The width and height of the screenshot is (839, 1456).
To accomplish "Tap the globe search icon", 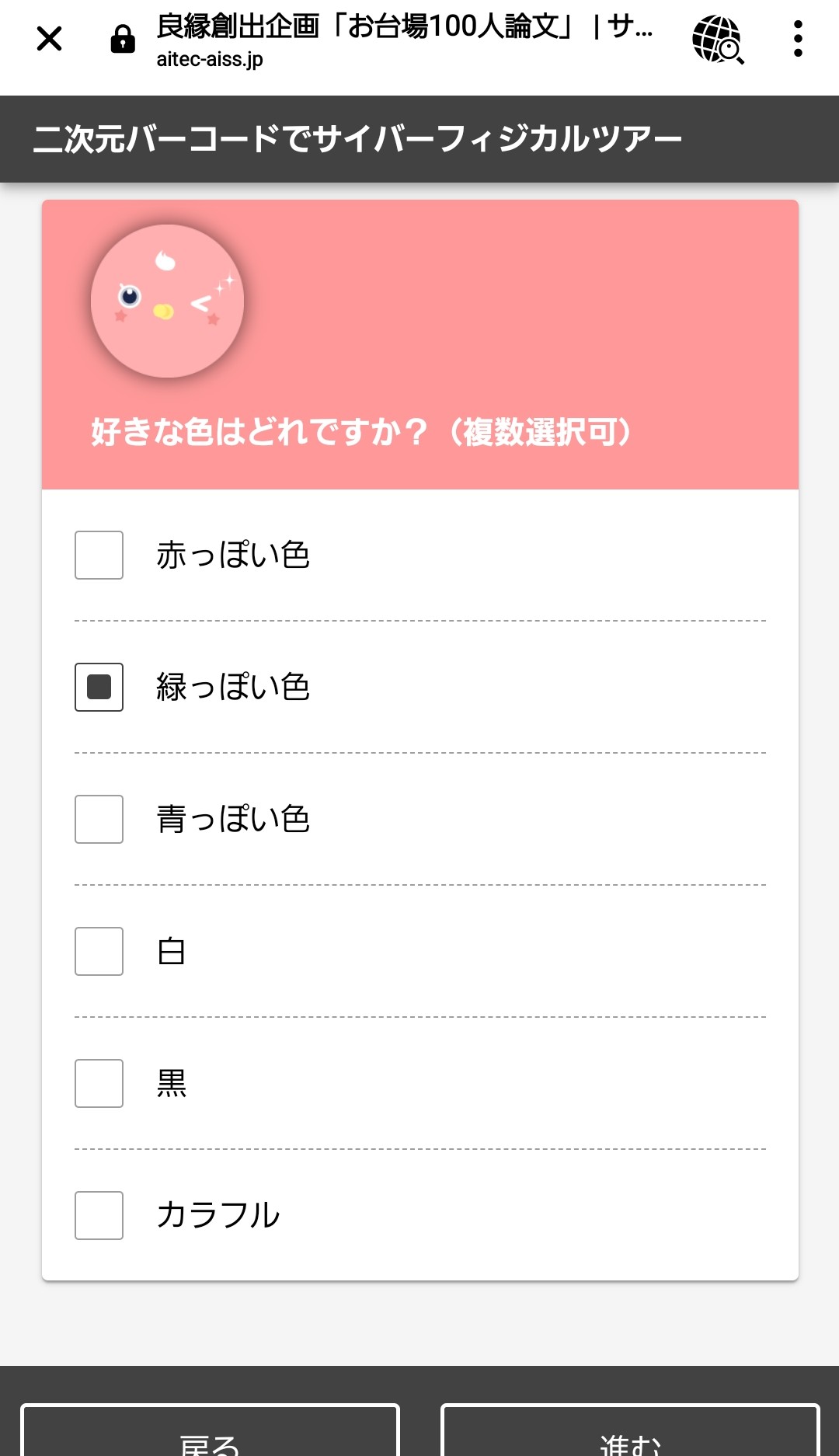I will click(x=718, y=39).
